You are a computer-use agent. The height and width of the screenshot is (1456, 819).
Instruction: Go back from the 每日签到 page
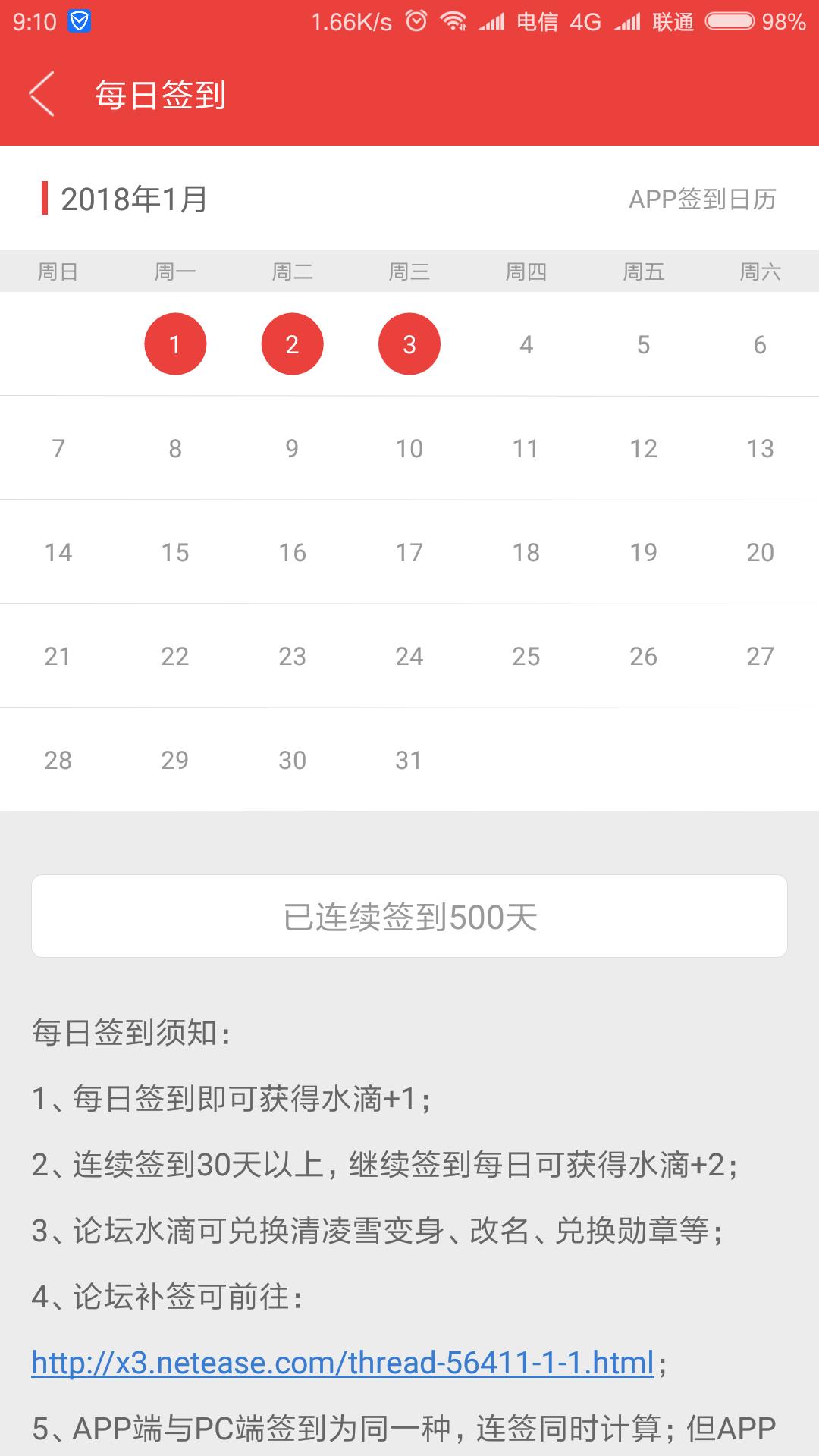(42, 94)
